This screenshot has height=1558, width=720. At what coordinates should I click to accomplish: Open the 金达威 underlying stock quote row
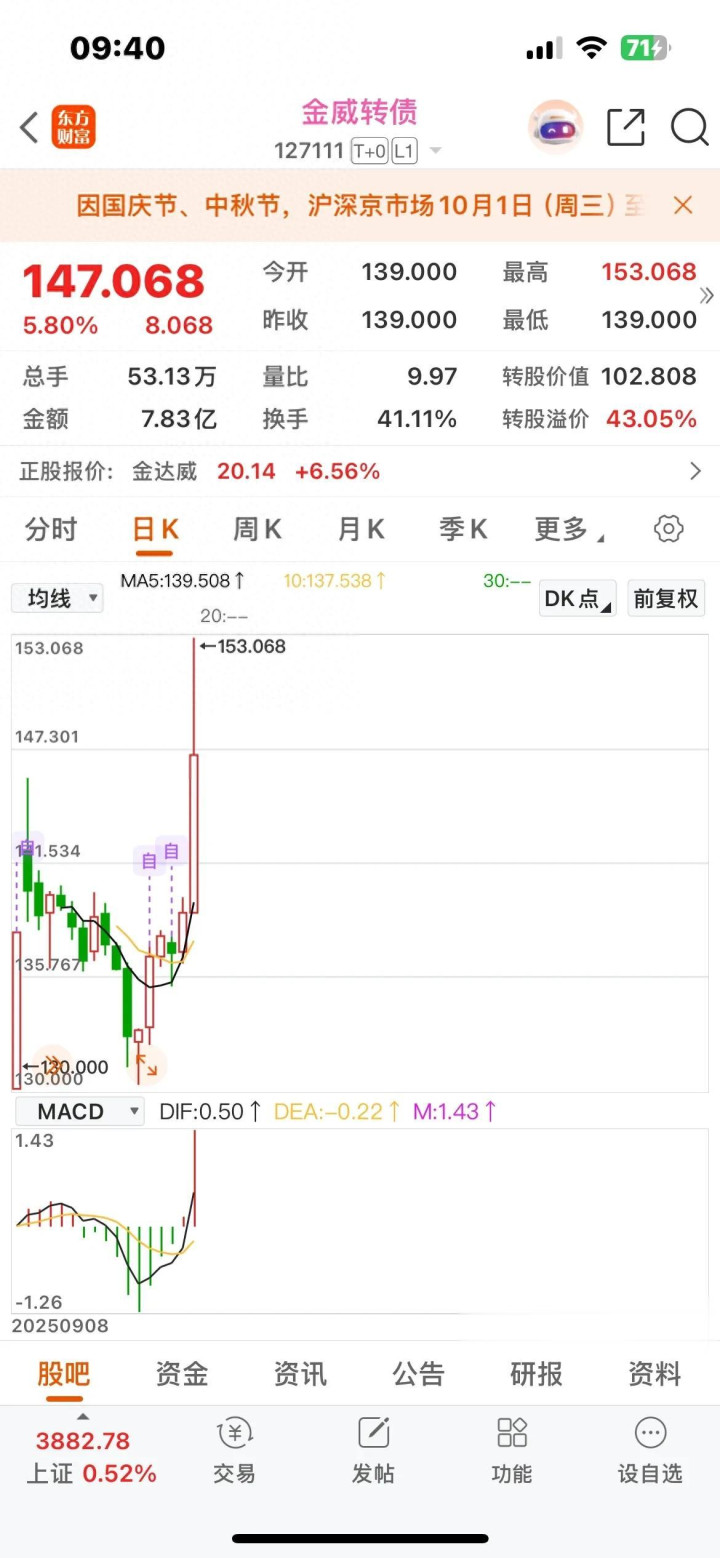click(360, 471)
